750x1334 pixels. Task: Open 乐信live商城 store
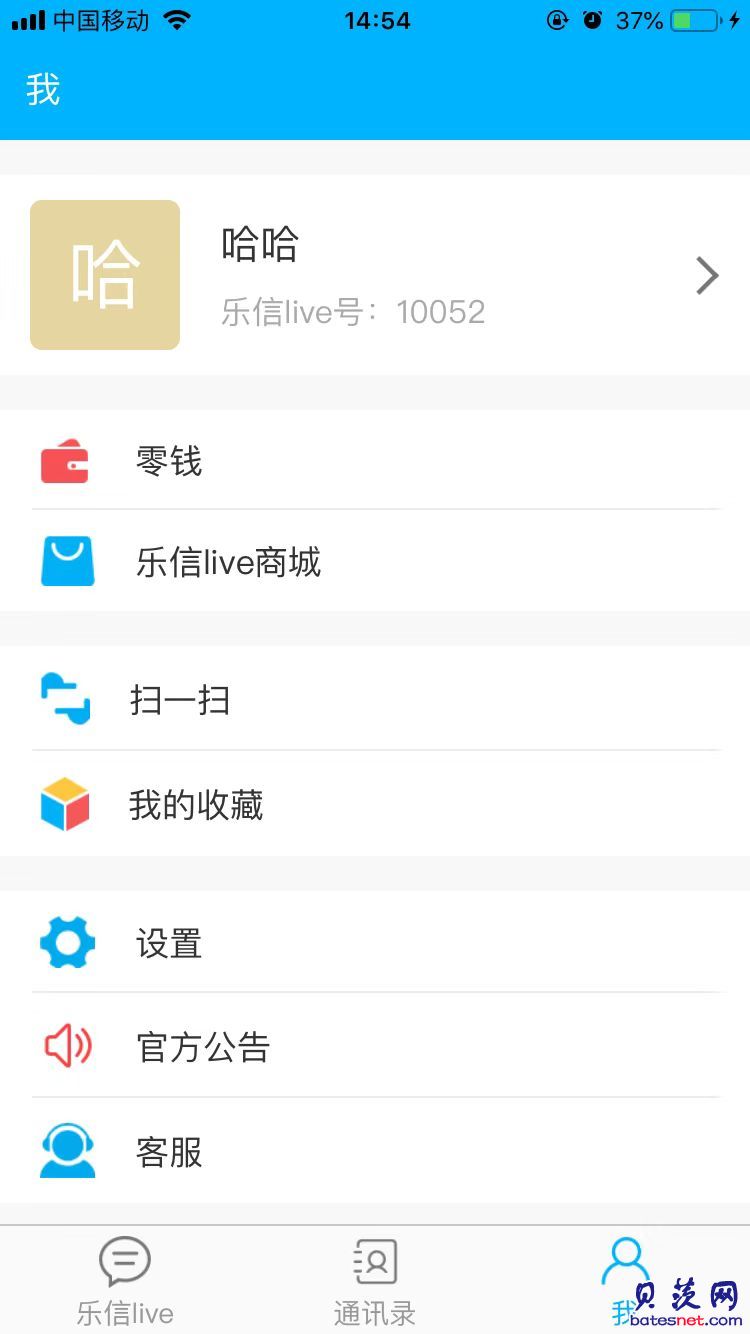[x=375, y=561]
